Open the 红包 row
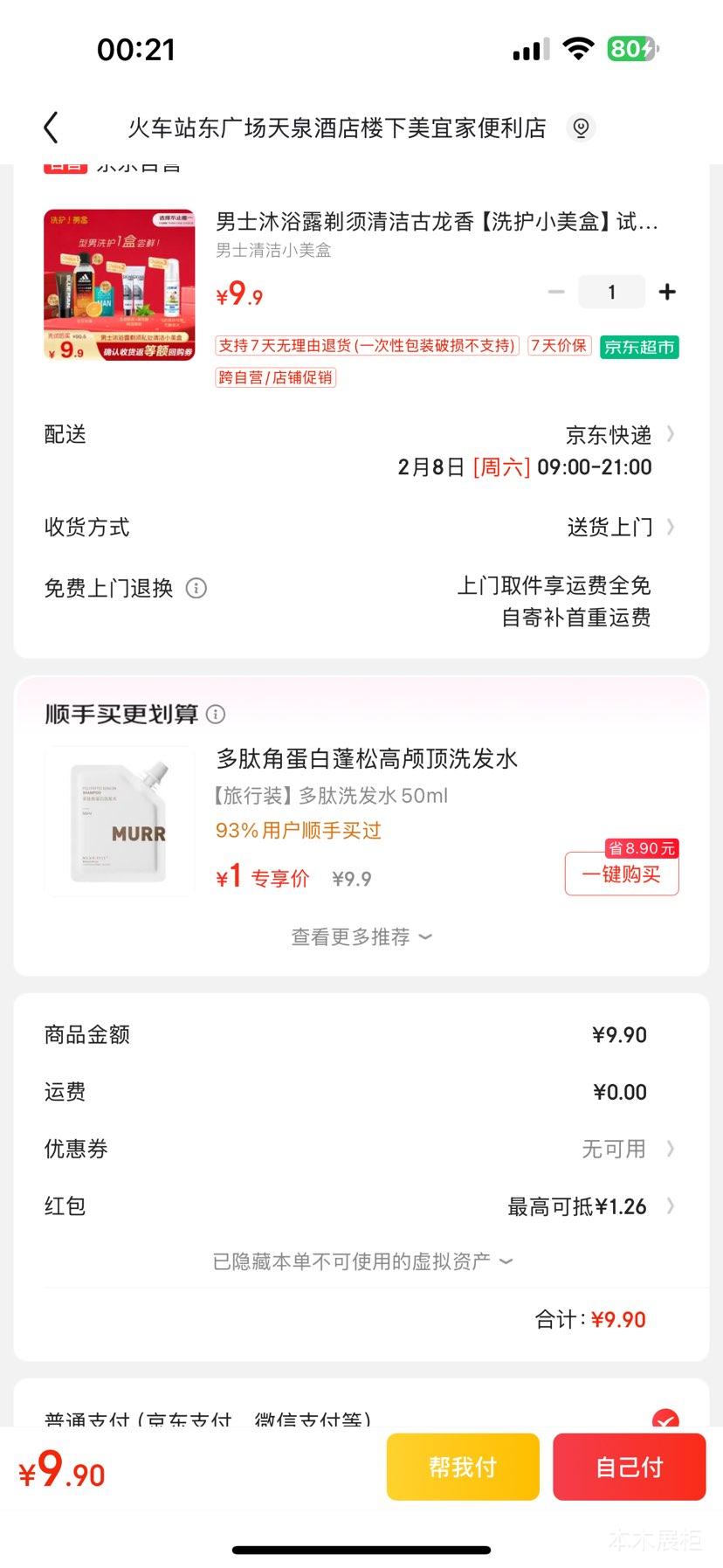The height and width of the screenshot is (1568, 723). coord(361,1206)
